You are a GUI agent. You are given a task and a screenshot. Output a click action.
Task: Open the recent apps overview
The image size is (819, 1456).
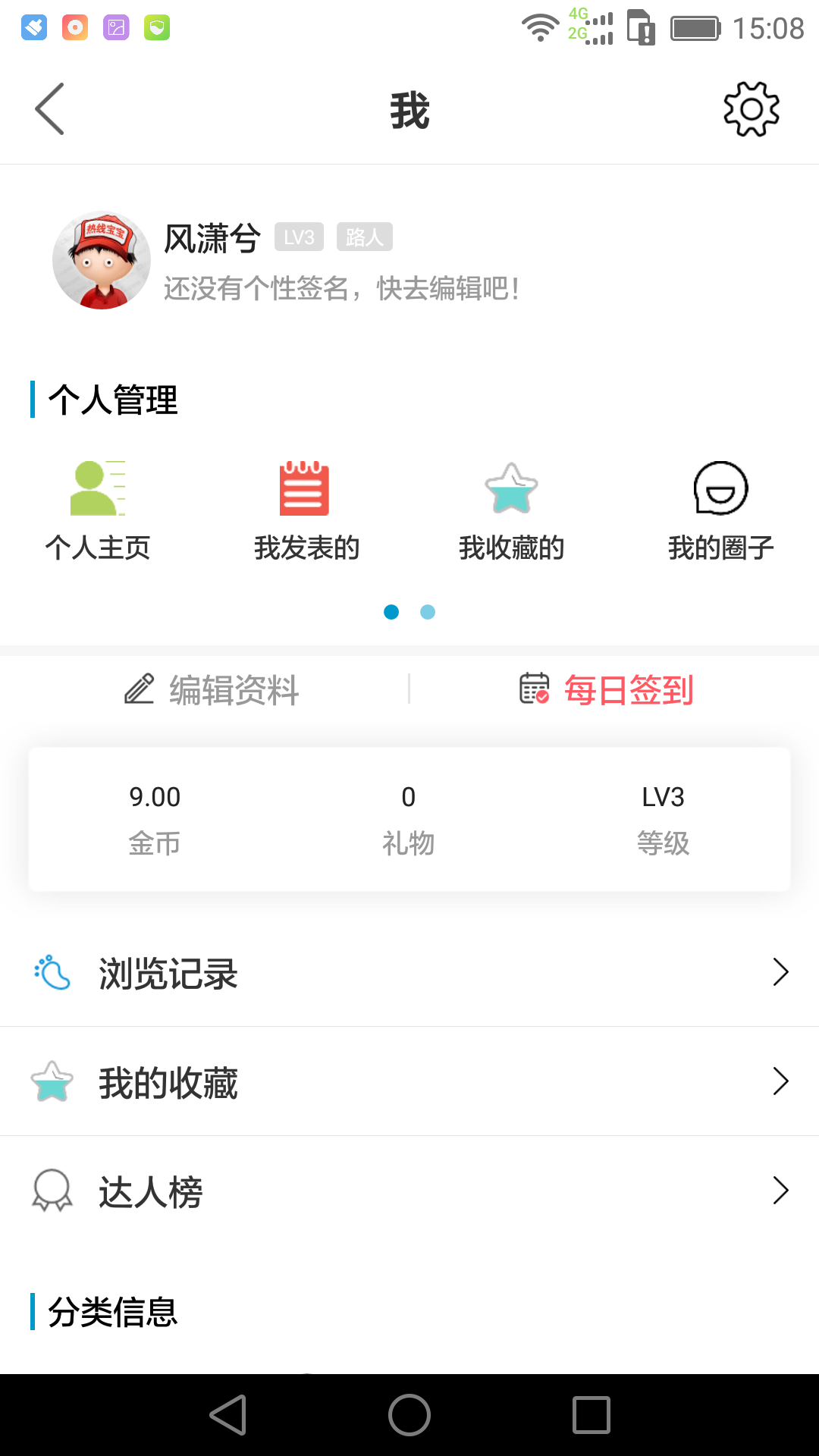coord(591,1415)
